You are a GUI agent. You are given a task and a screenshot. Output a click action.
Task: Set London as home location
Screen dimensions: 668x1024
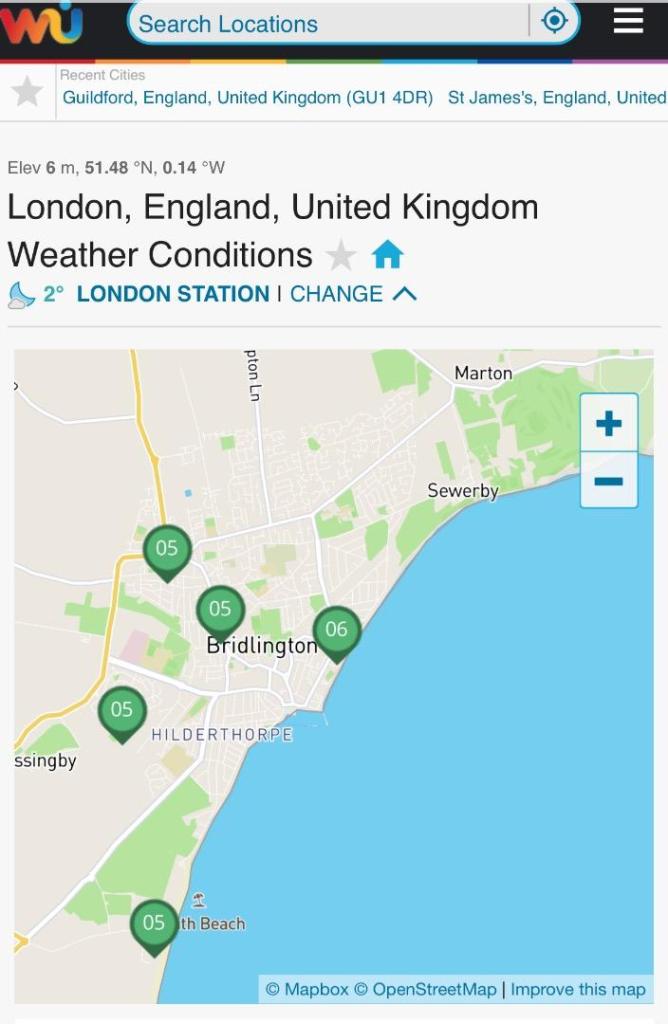coord(387,255)
